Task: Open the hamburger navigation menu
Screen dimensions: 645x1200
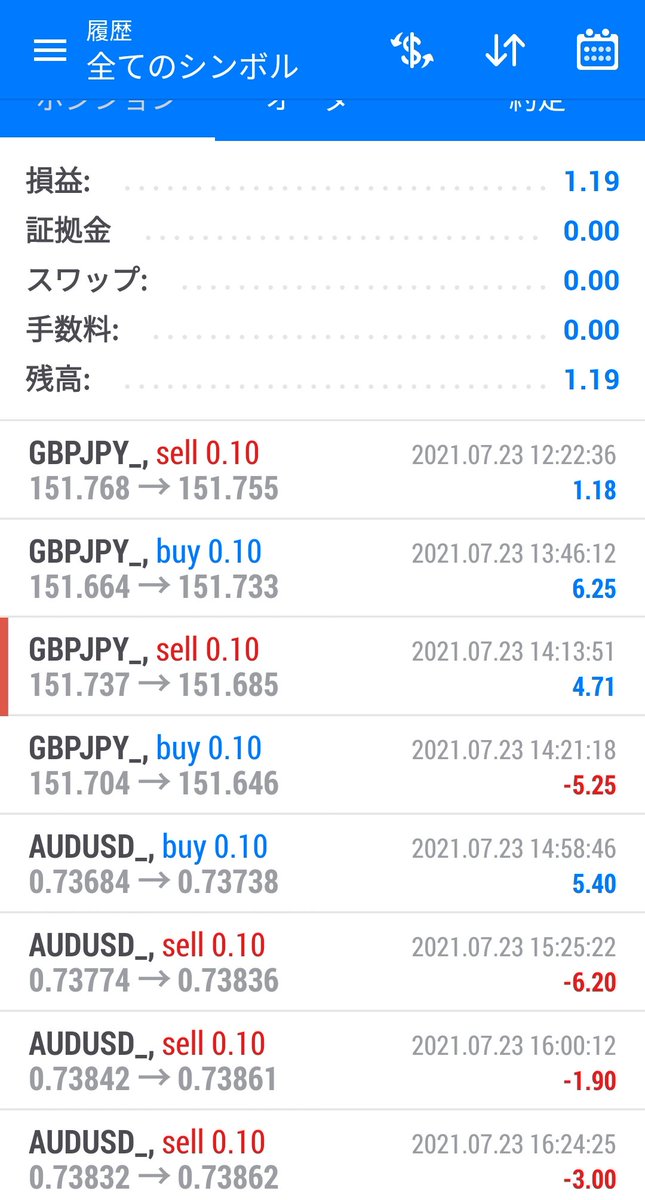Action: coord(50,50)
